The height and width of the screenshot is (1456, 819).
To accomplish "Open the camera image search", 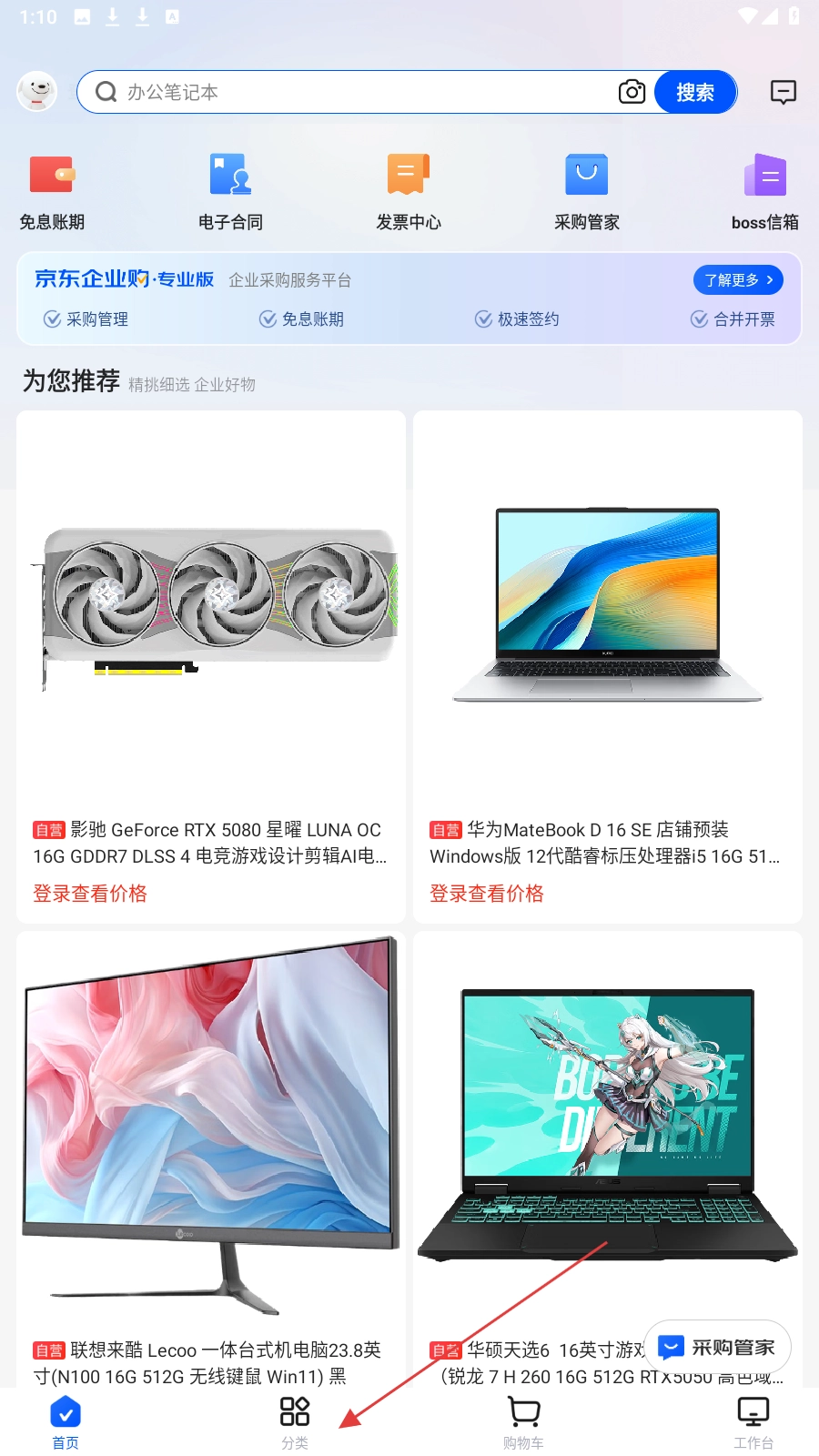I will tap(632, 92).
